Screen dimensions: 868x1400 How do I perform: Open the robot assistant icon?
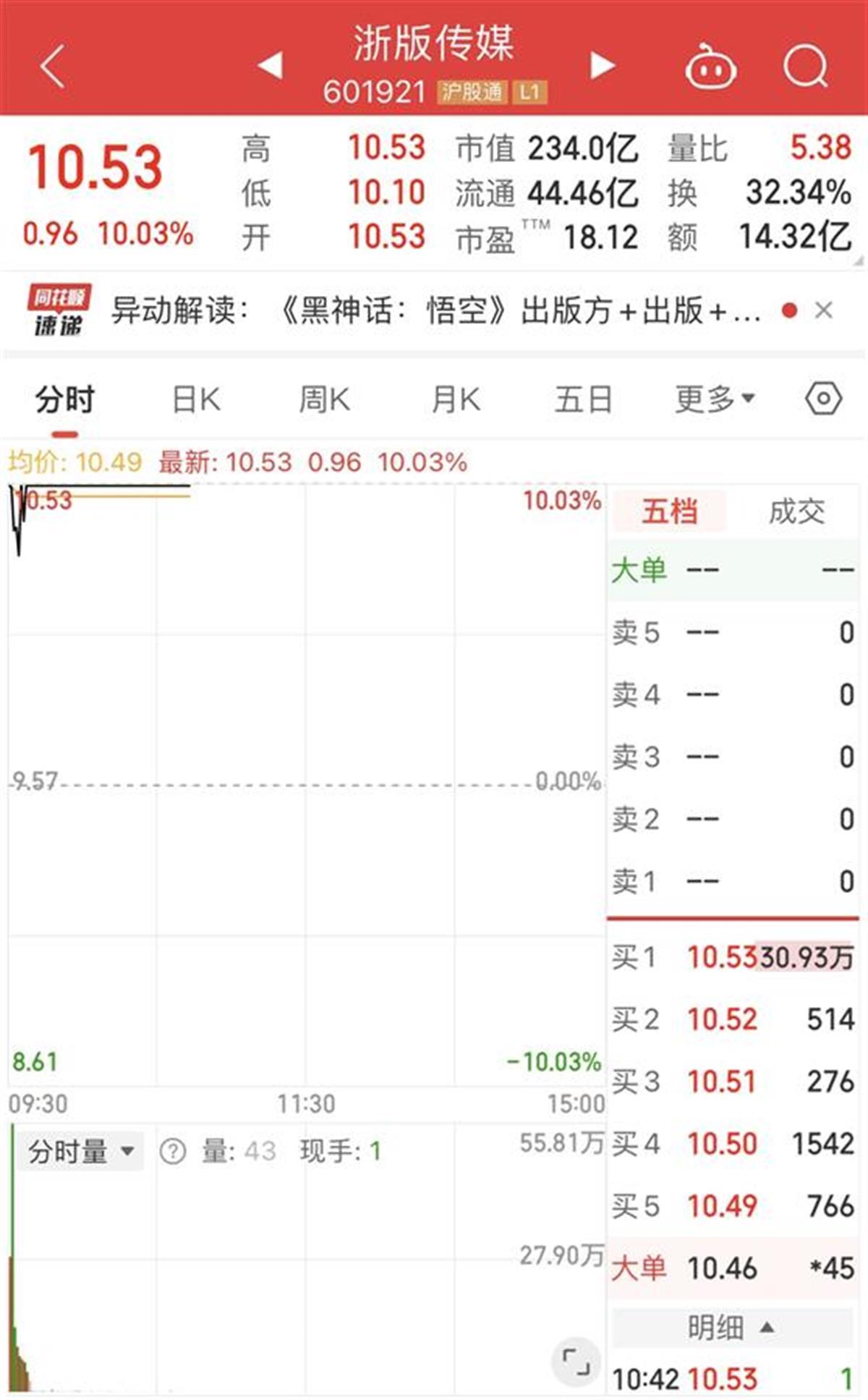(710, 67)
